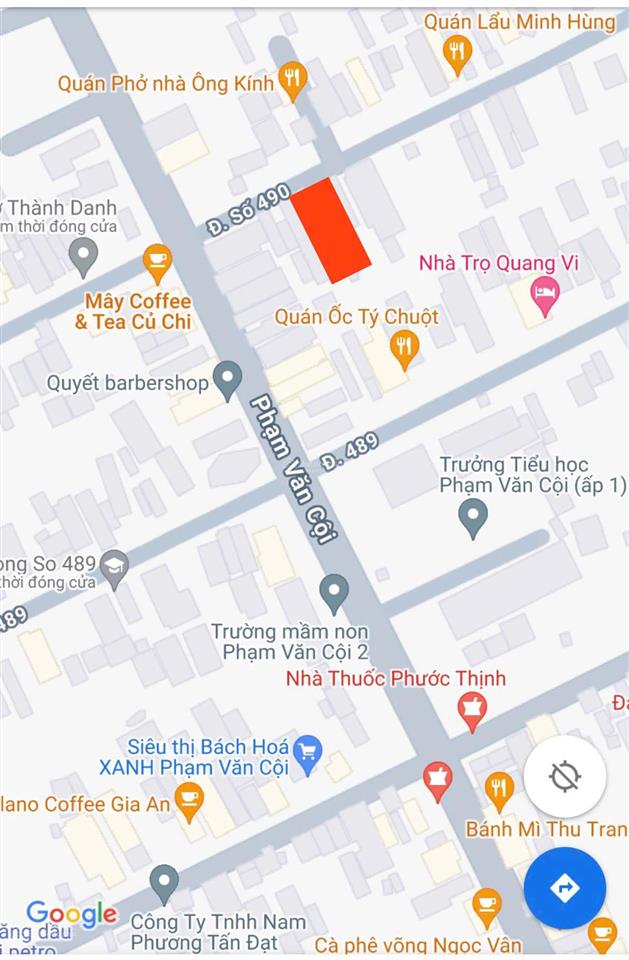Viewport: 629px width, 960px height.
Task: Select the Quyết barbershop location pin
Action: pos(229,379)
